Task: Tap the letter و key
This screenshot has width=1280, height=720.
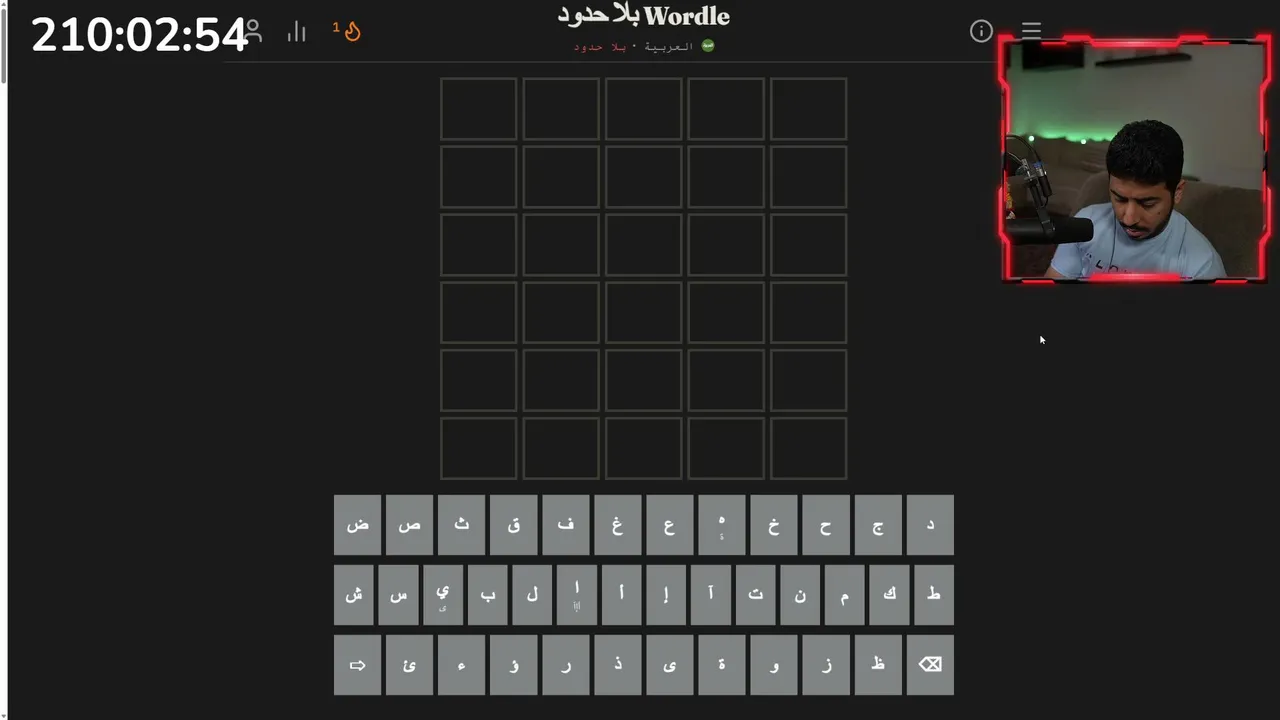Action: tap(774, 665)
